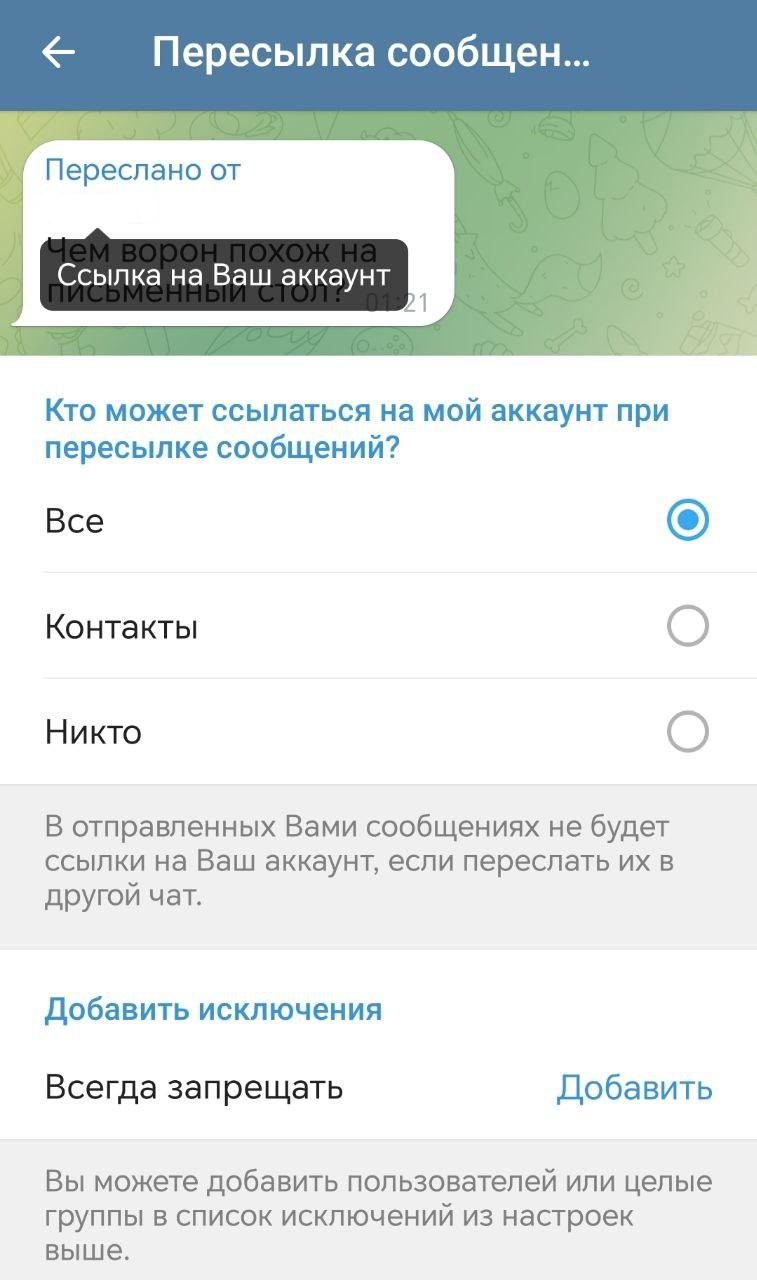This screenshot has height=1280, width=757.
Task: Select the "Все" option
Action: coord(687,520)
